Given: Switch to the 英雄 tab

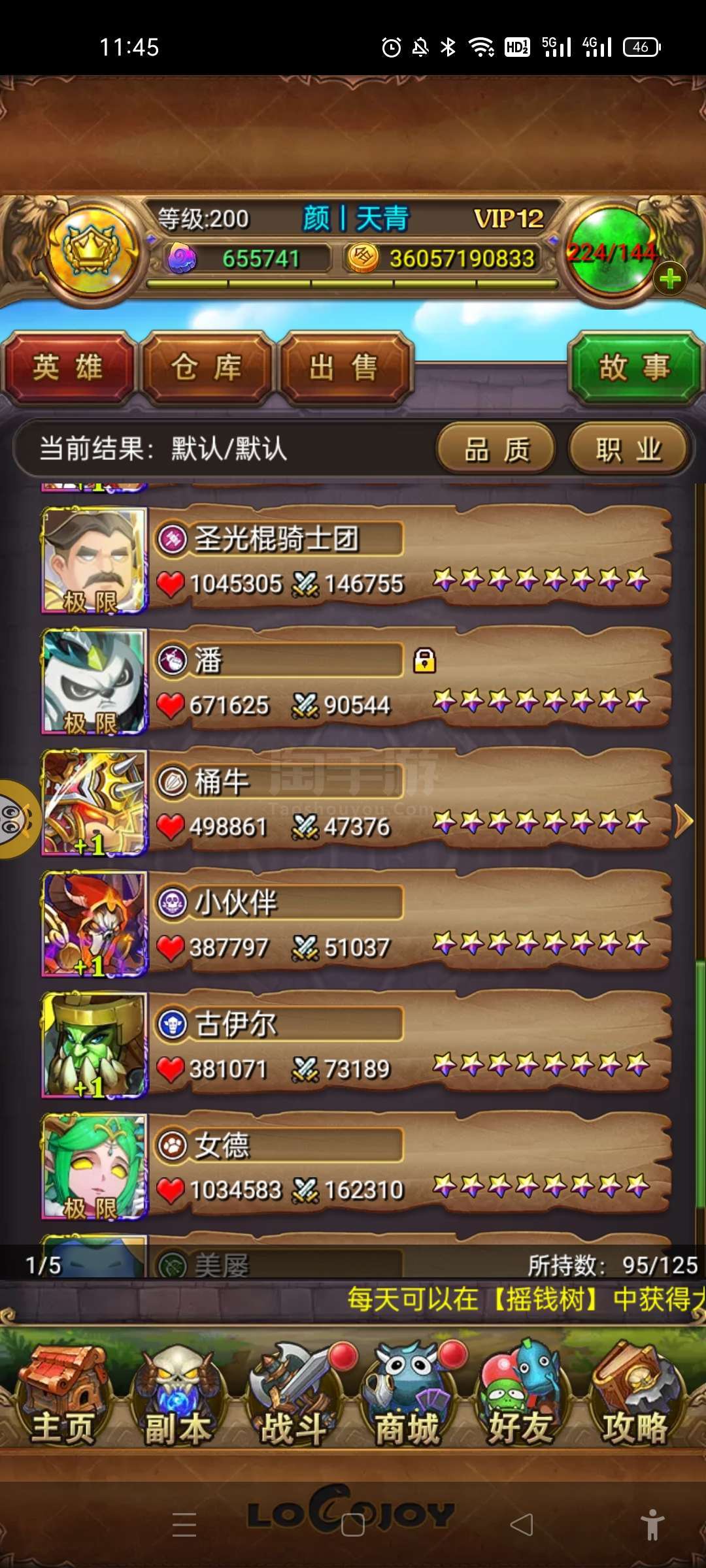Looking at the screenshot, I should pos(68,368).
